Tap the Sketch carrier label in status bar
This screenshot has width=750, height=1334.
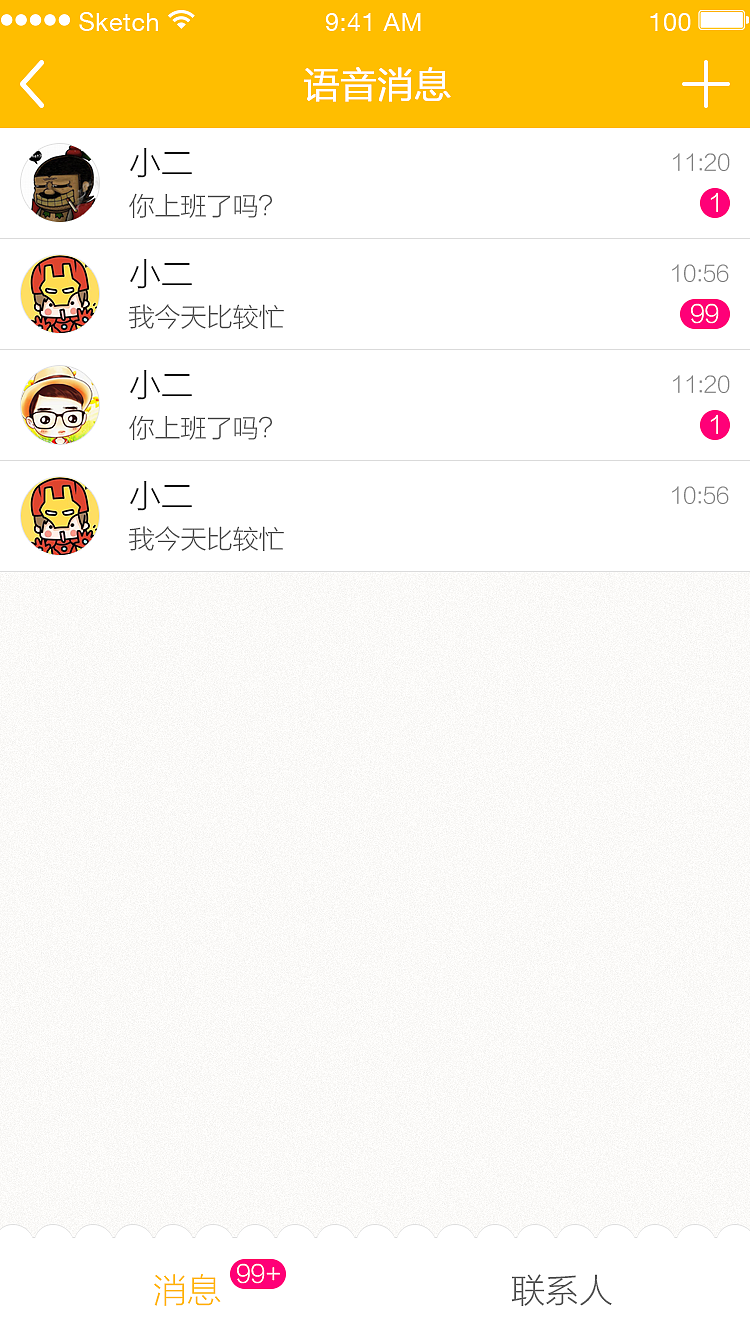(115, 21)
